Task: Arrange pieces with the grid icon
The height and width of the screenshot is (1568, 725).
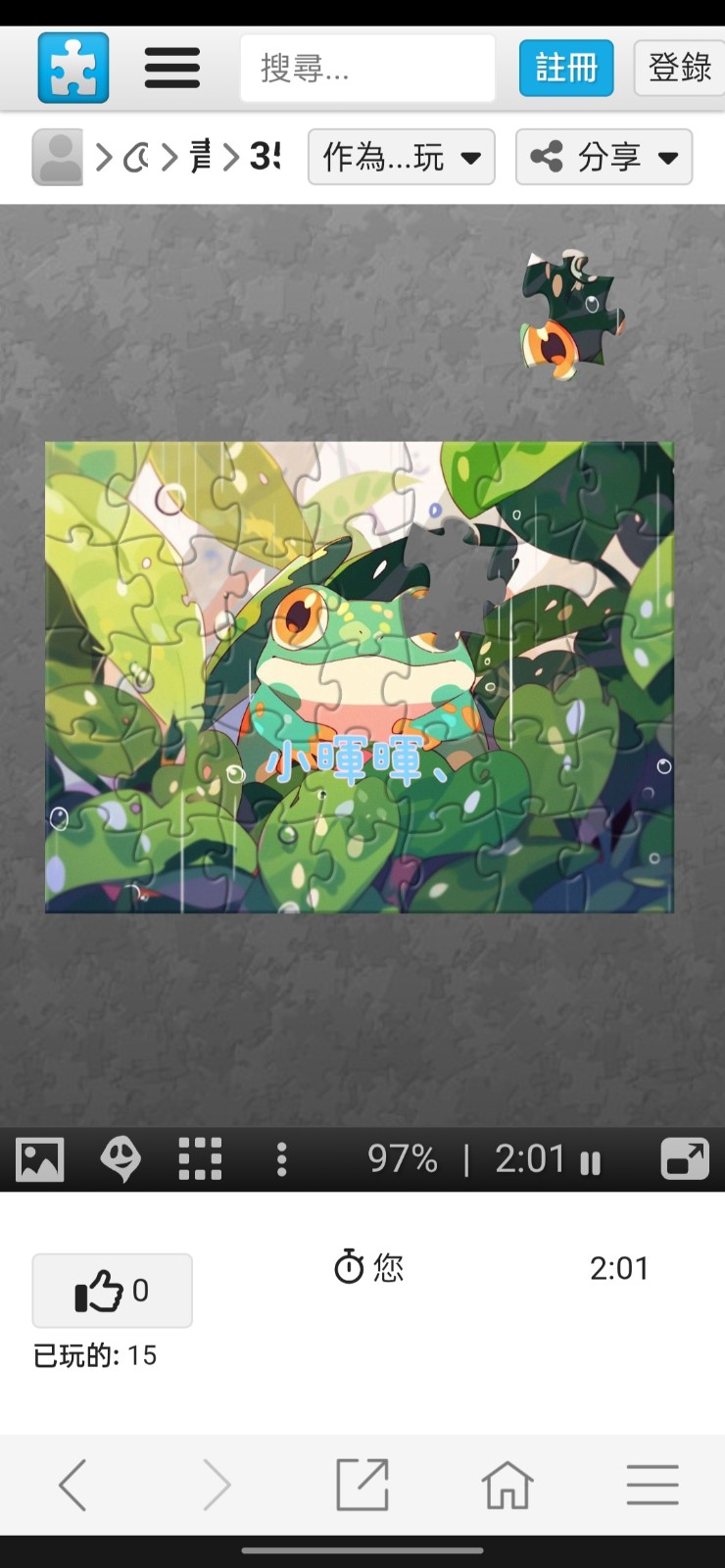Action: (x=200, y=1159)
